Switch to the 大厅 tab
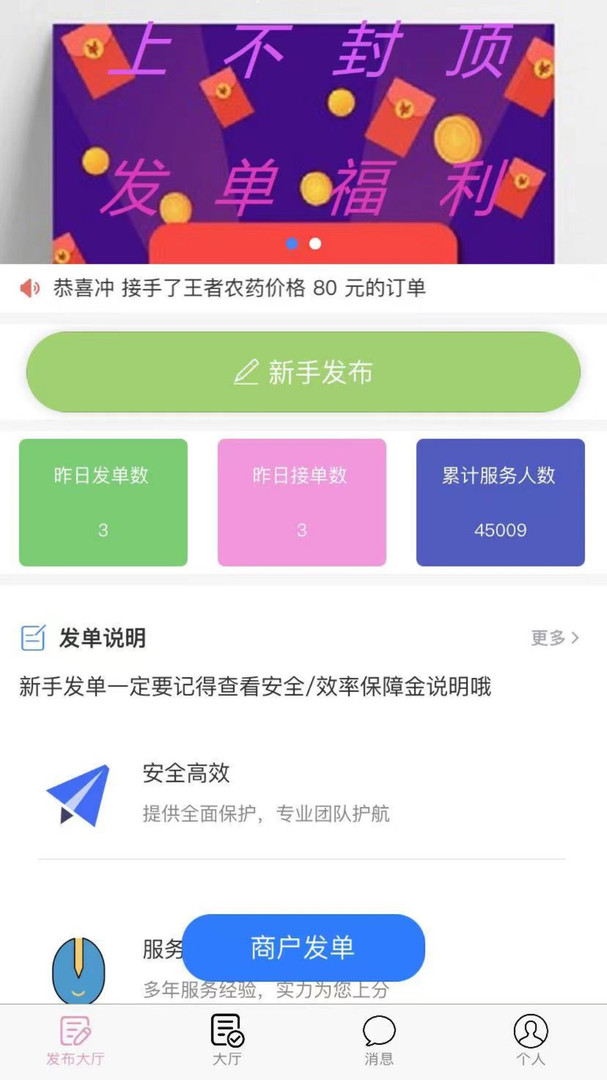This screenshot has width=607, height=1080. coord(227,1040)
